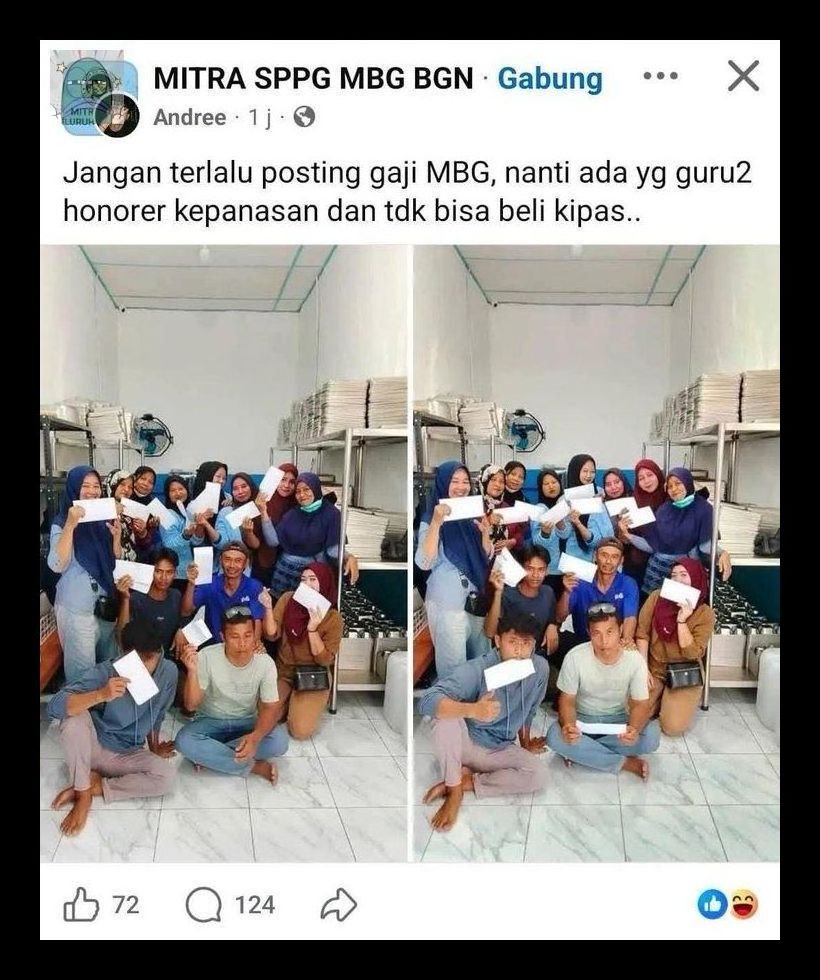Open the MITRA SPPG MBG BGN group page
The width and height of the screenshot is (820, 980).
(x=313, y=79)
